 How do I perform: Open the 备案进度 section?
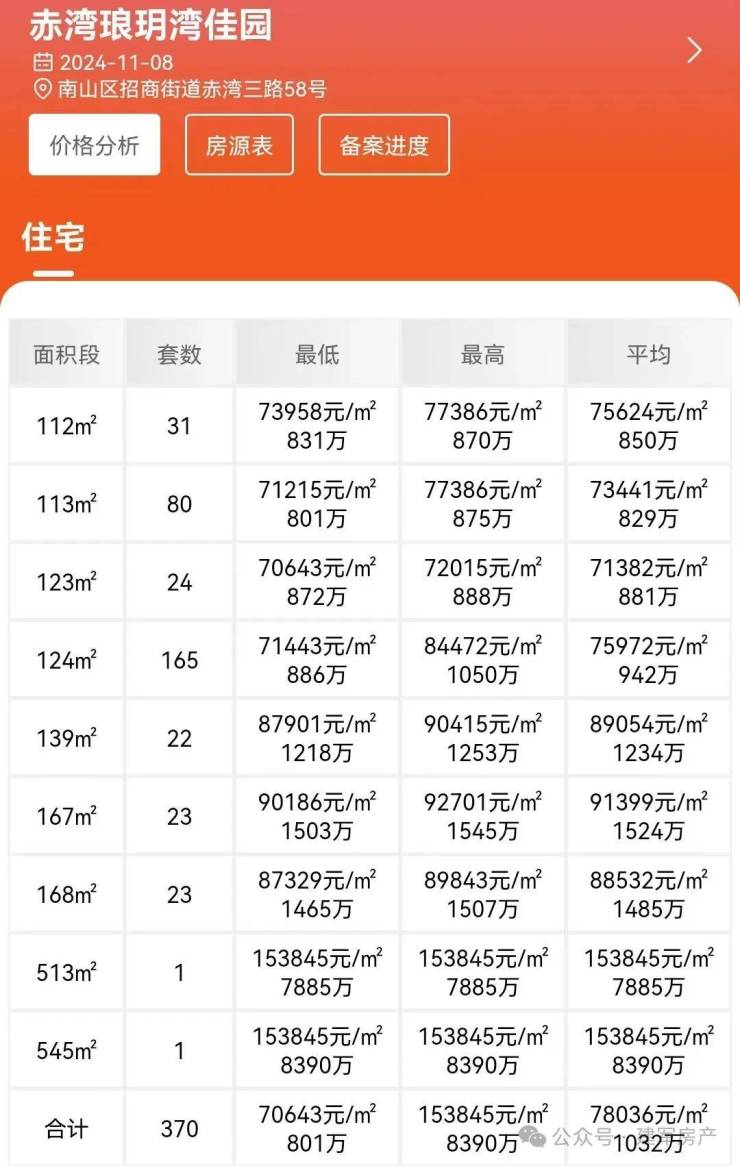(384, 145)
